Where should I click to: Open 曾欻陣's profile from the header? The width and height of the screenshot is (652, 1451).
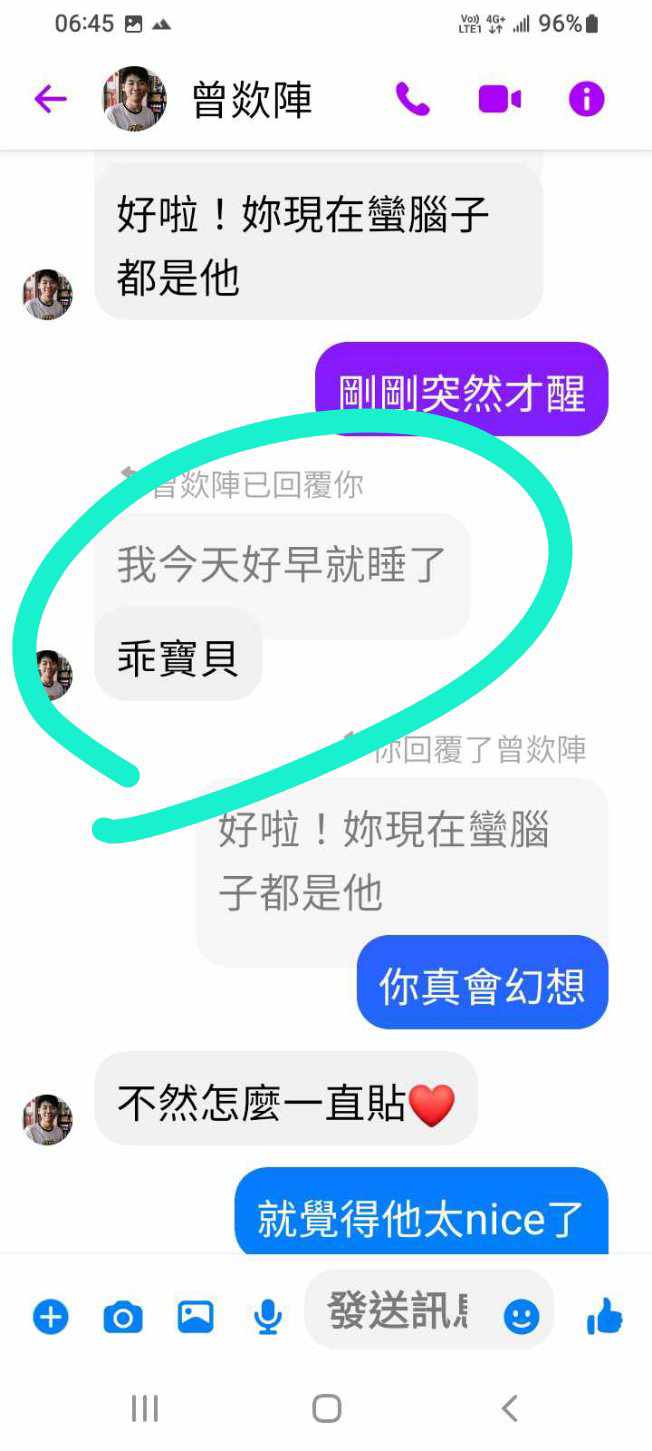click(x=250, y=100)
